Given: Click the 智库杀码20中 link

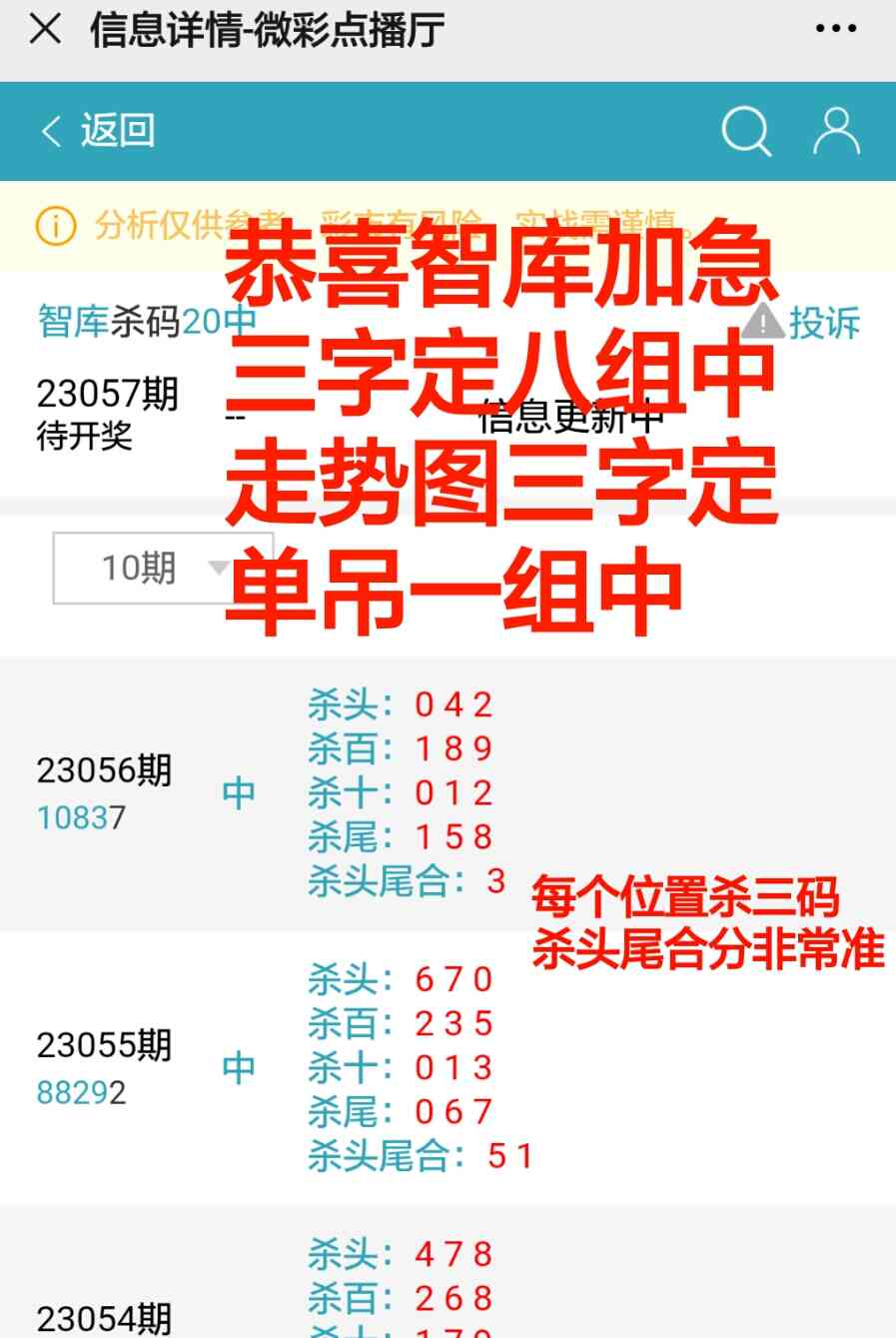Looking at the screenshot, I should tap(145, 322).
